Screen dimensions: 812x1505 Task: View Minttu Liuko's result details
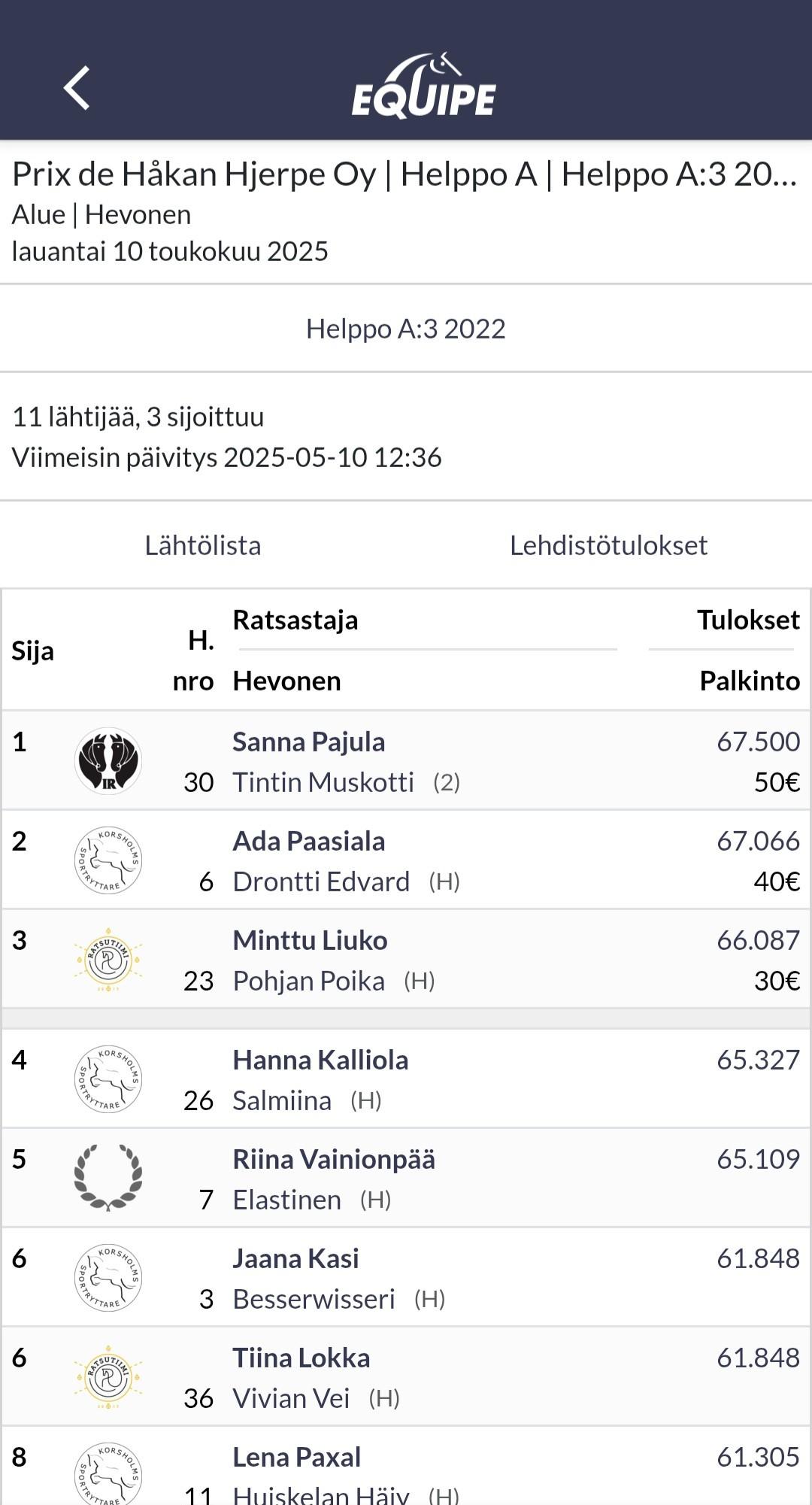(x=406, y=959)
